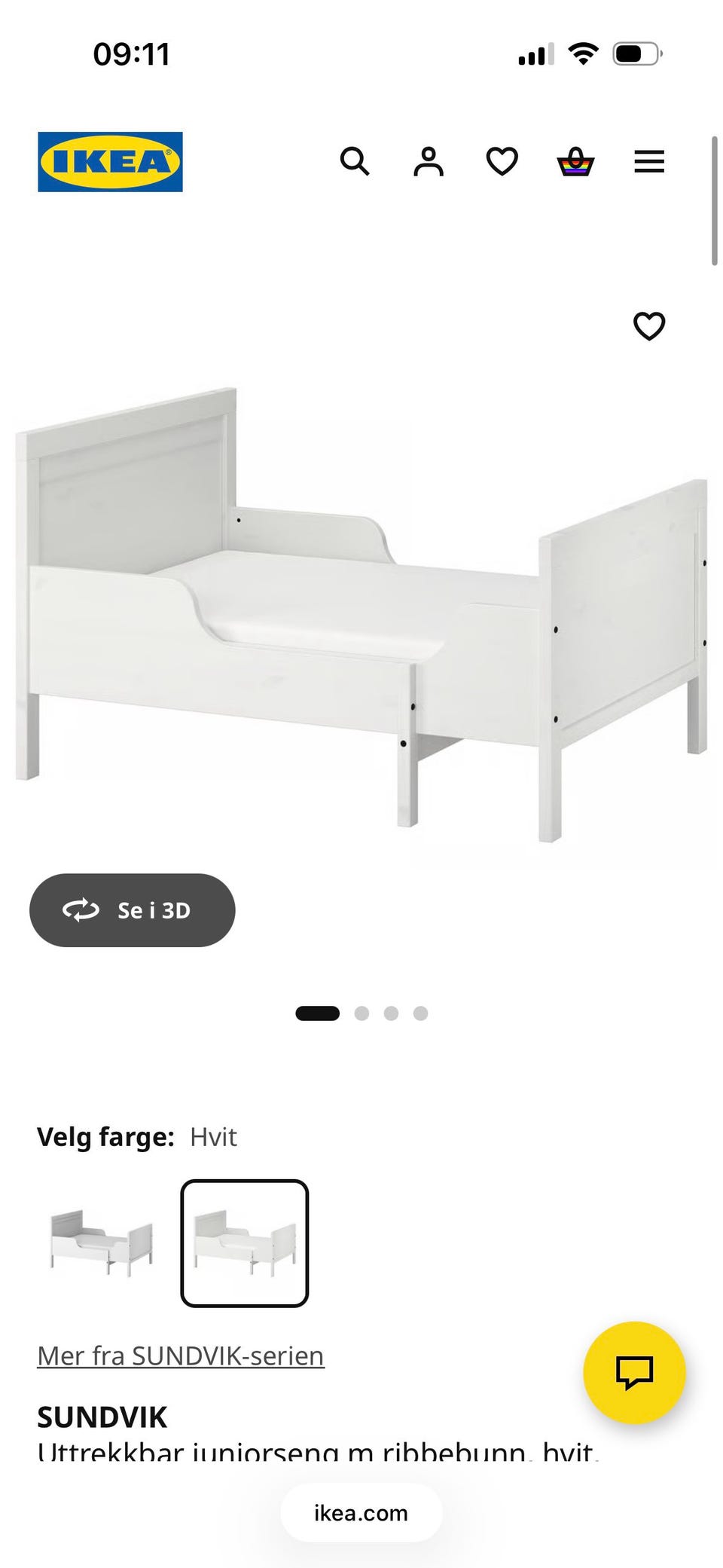Image resolution: width=723 pixels, height=1568 pixels.
Task: View the bed with Se i 3D
Action: coord(133,910)
